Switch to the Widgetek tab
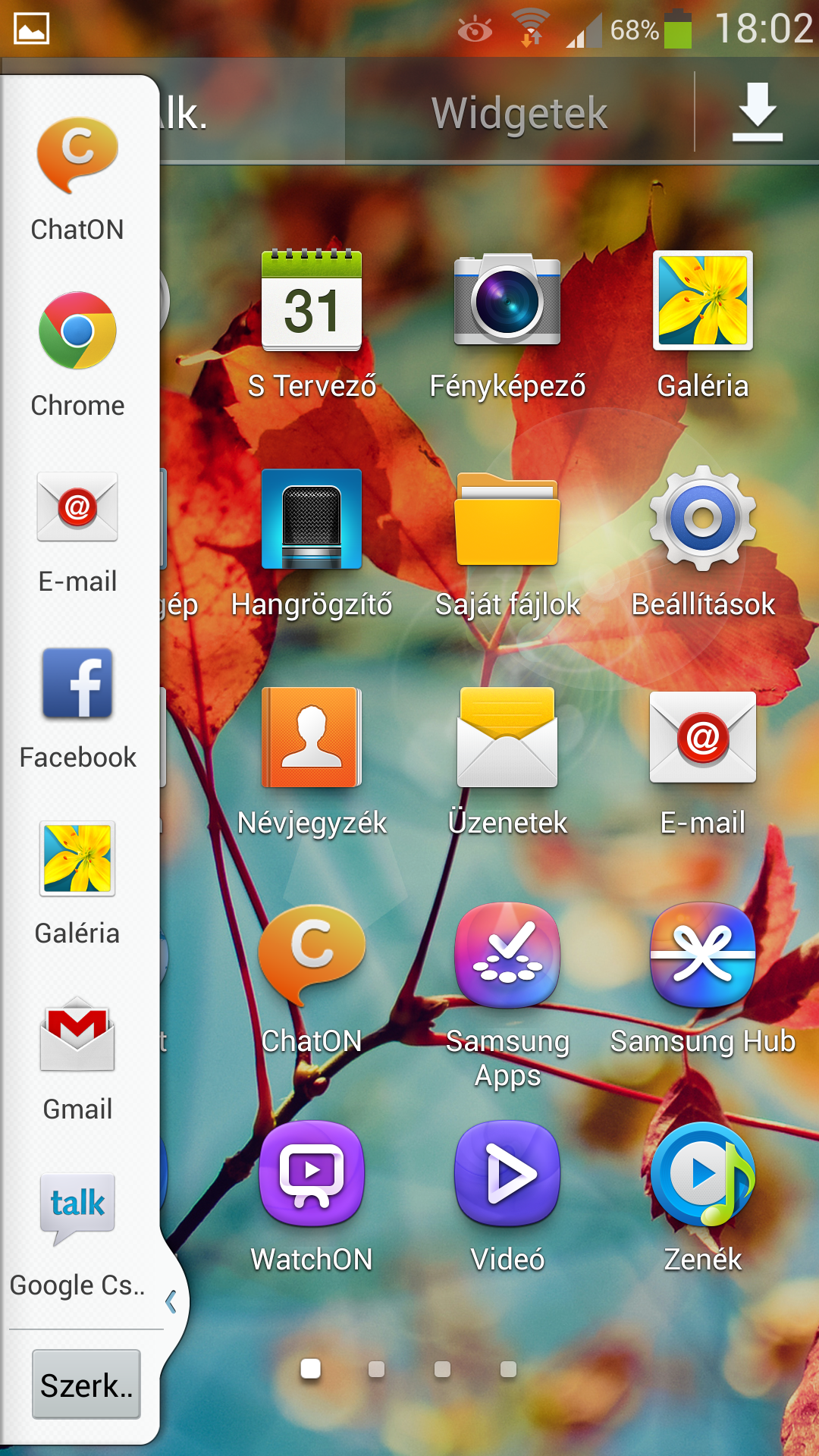Screen dimensions: 819x1456 [x=519, y=114]
